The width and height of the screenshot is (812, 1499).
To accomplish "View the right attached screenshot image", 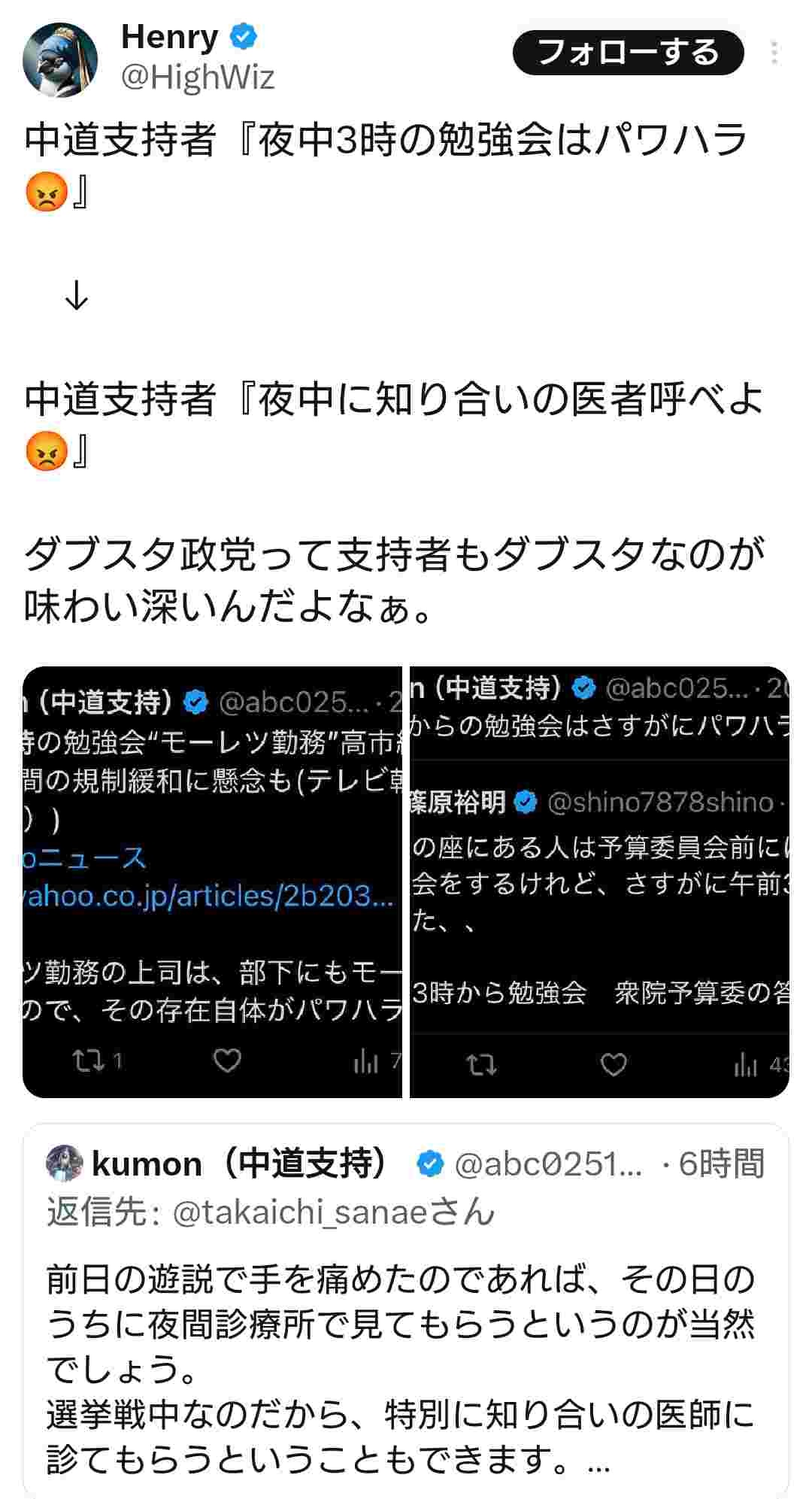I will coord(599,881).
